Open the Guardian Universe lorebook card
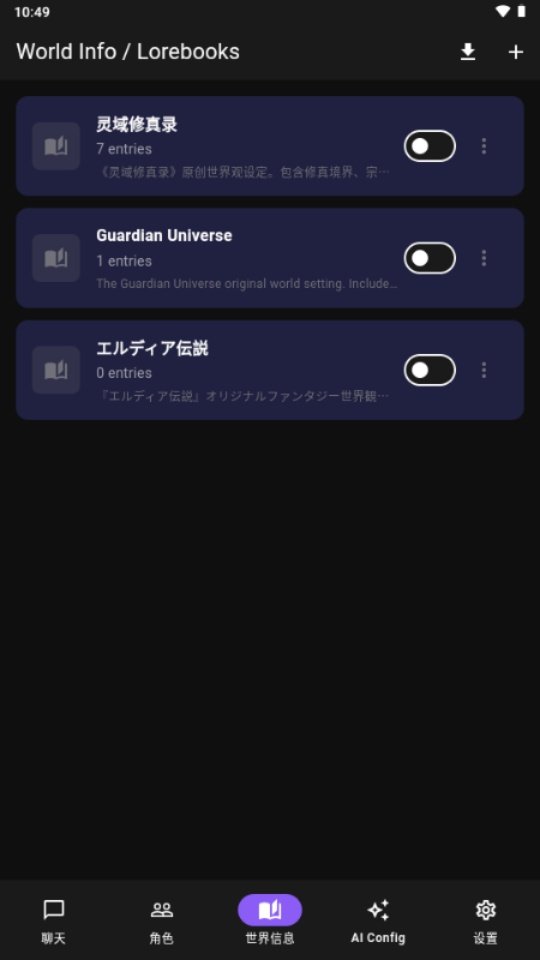Image resolution: width=540 pixels, height=960 pixels. tap(269, 258)
